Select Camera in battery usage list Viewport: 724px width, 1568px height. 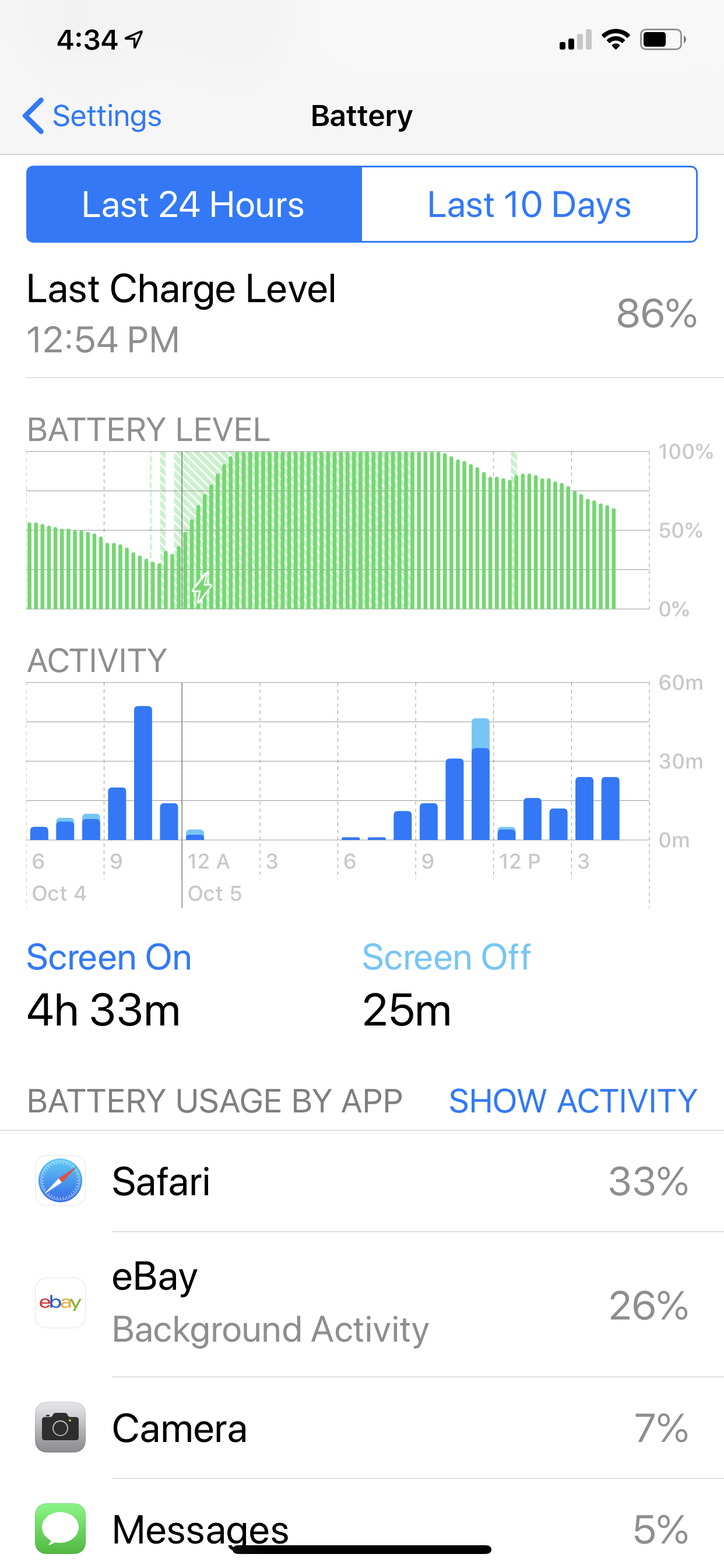coord(362,1428)
